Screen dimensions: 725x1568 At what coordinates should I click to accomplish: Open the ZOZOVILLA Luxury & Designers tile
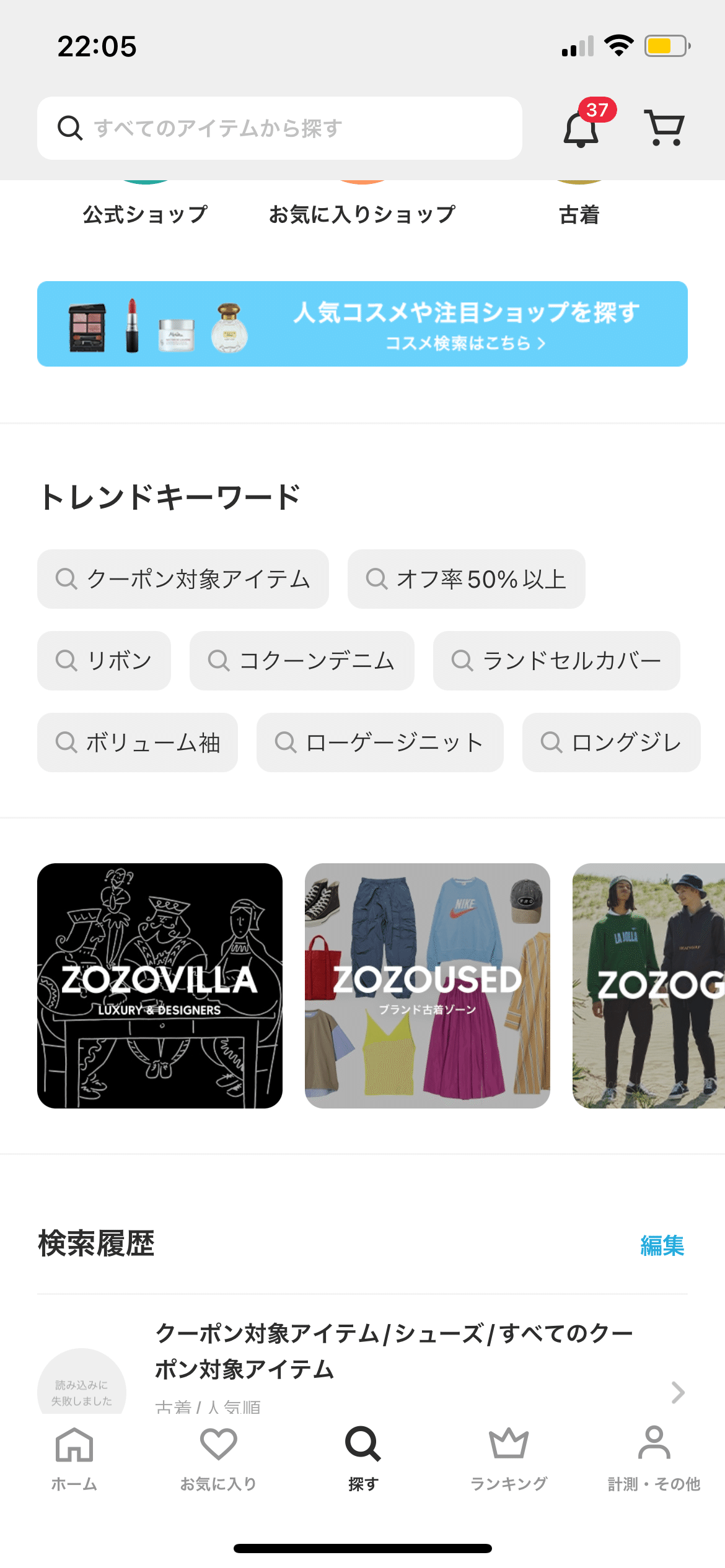pos(160,986)
